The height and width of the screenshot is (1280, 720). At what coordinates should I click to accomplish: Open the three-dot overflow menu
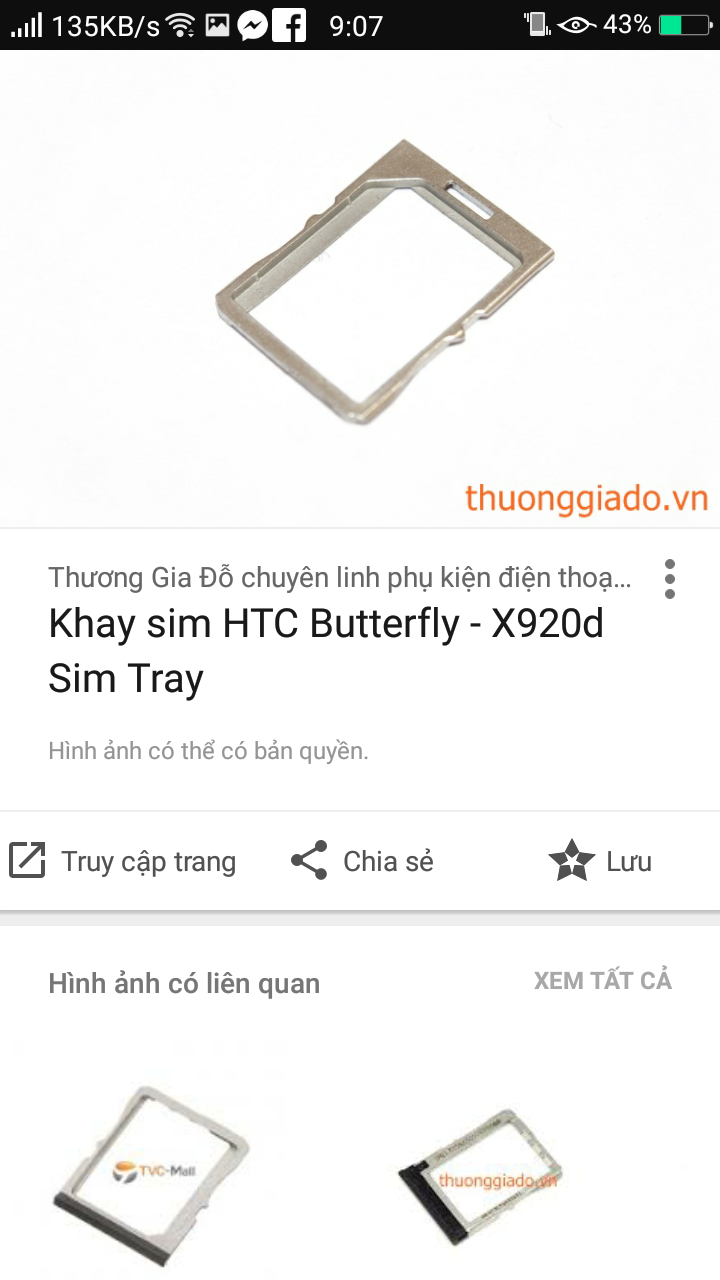(x=669, y=579)
